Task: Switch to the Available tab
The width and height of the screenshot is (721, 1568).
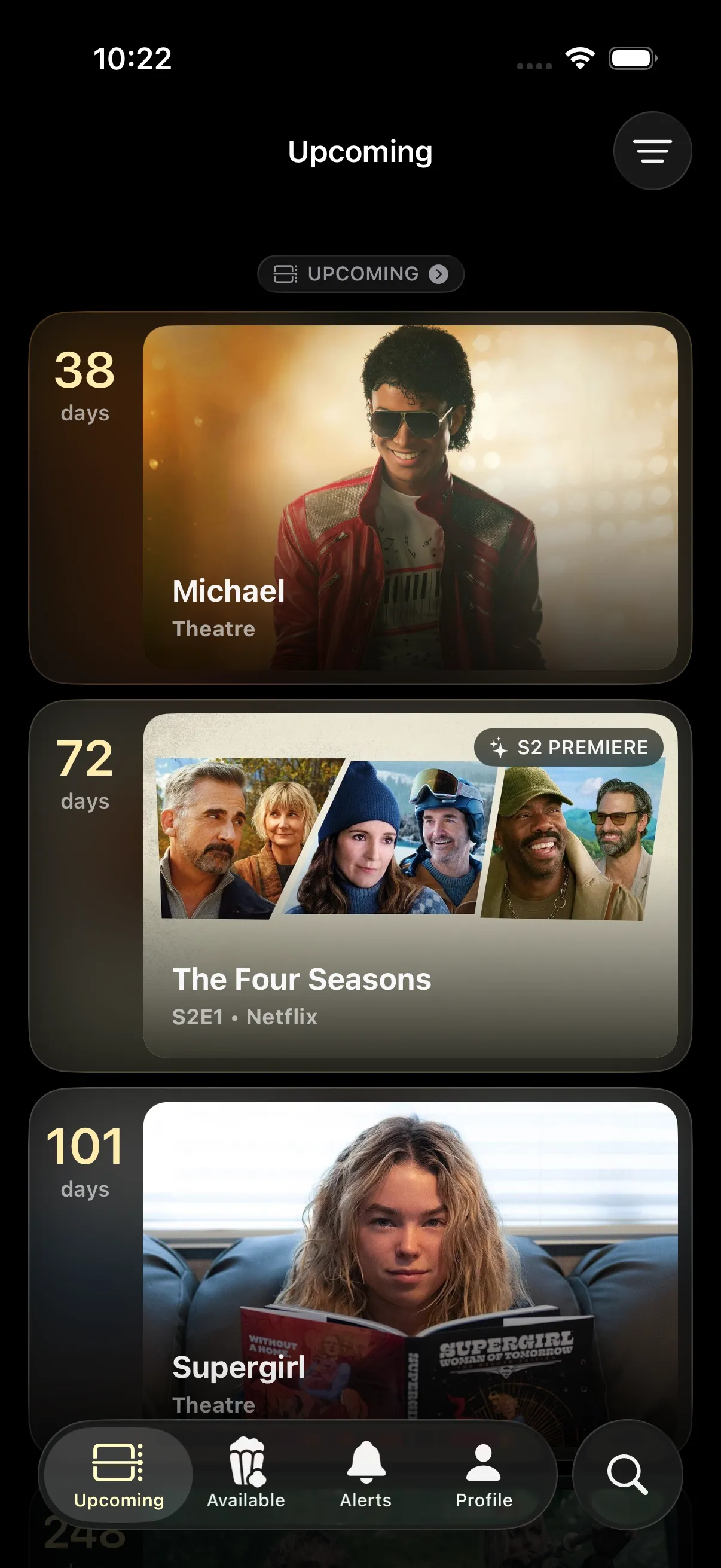Action: click(246, 1474)
